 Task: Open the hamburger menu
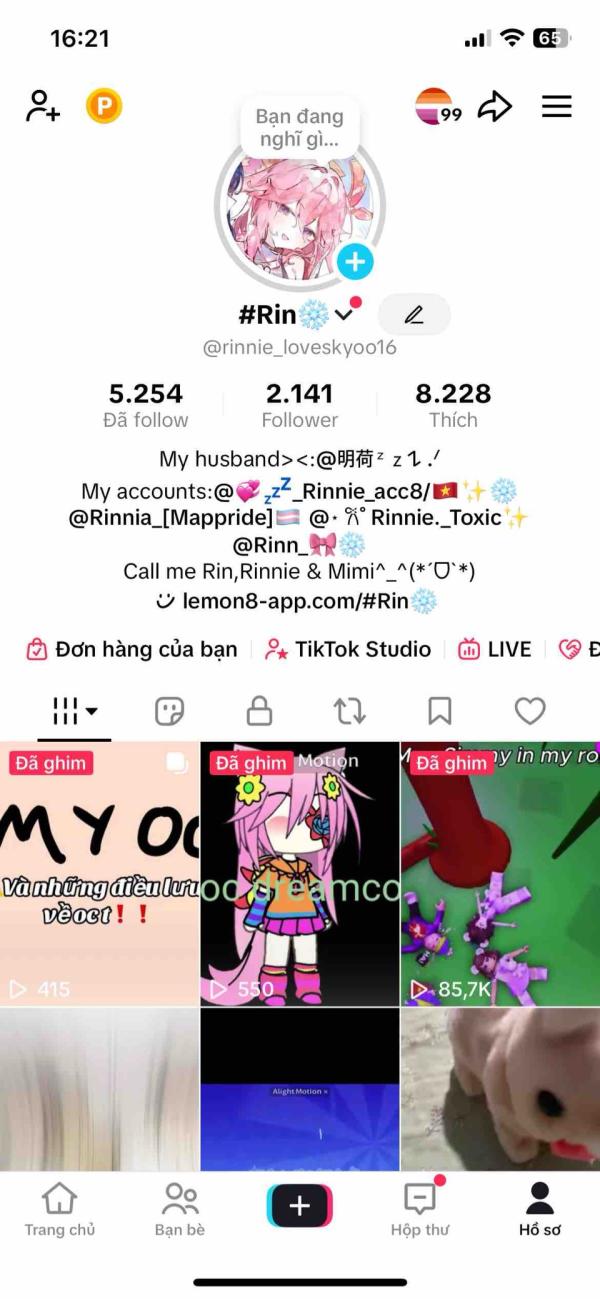557,107
